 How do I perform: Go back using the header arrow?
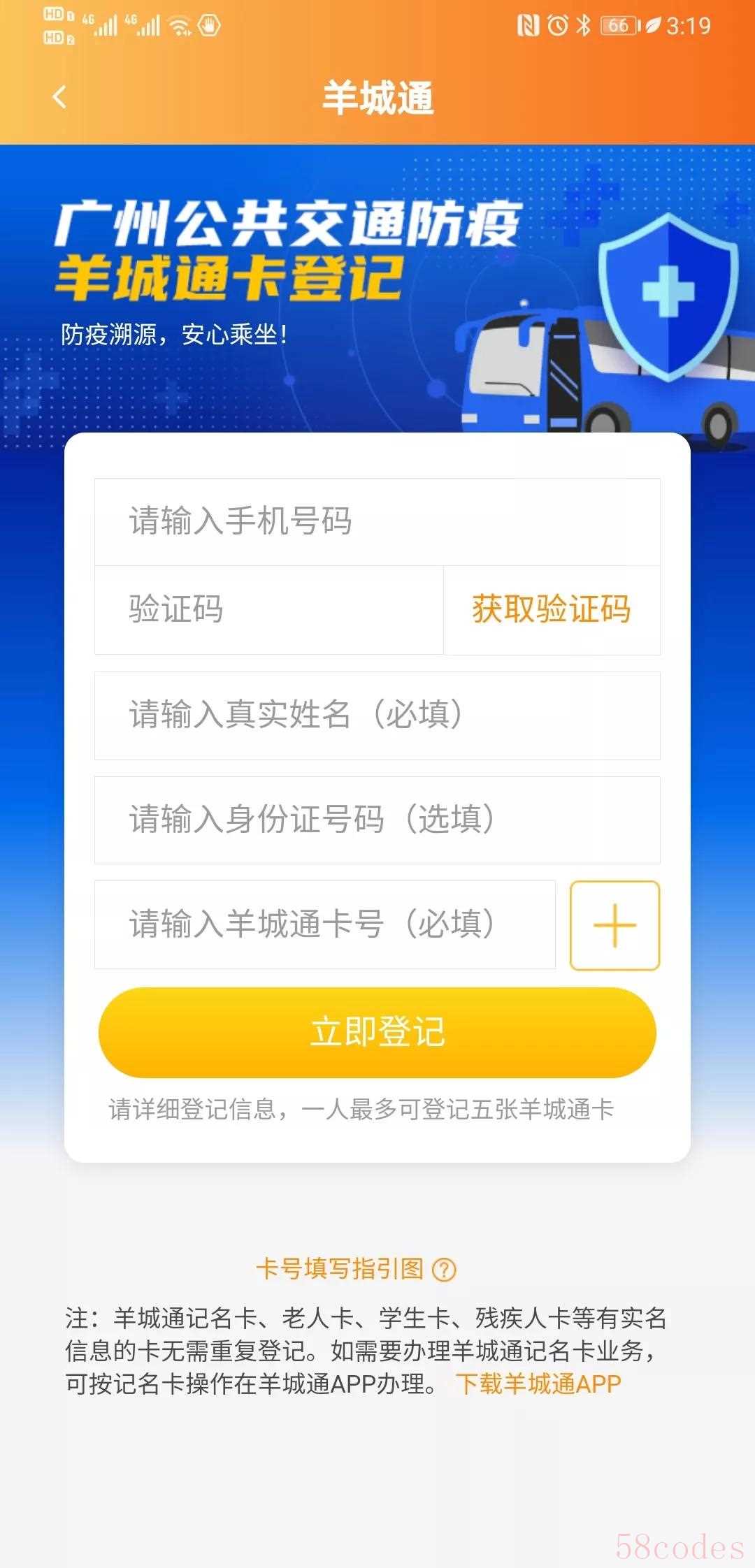pos(60,97)
